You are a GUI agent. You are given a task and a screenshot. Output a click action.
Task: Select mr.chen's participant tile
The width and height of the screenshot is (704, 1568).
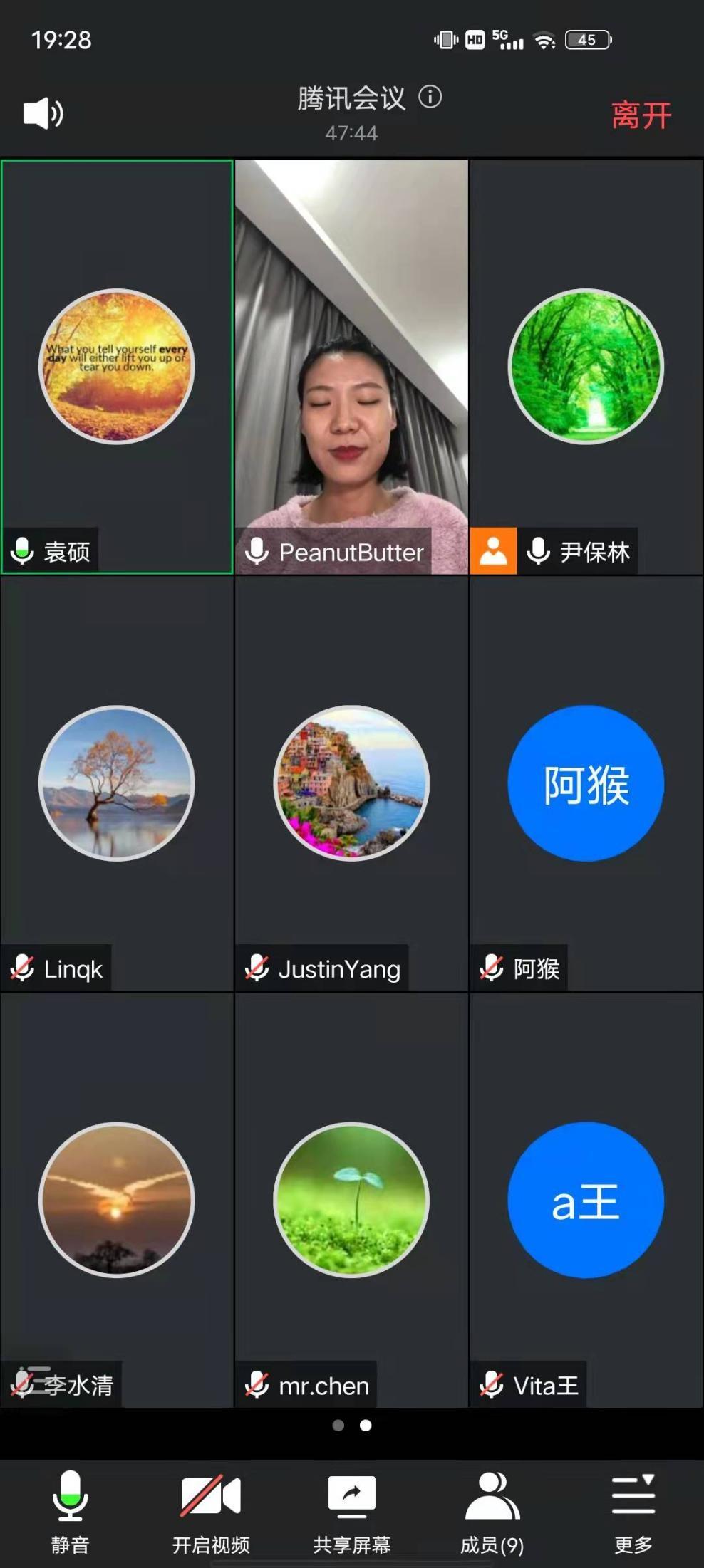tap(351, 1200)
